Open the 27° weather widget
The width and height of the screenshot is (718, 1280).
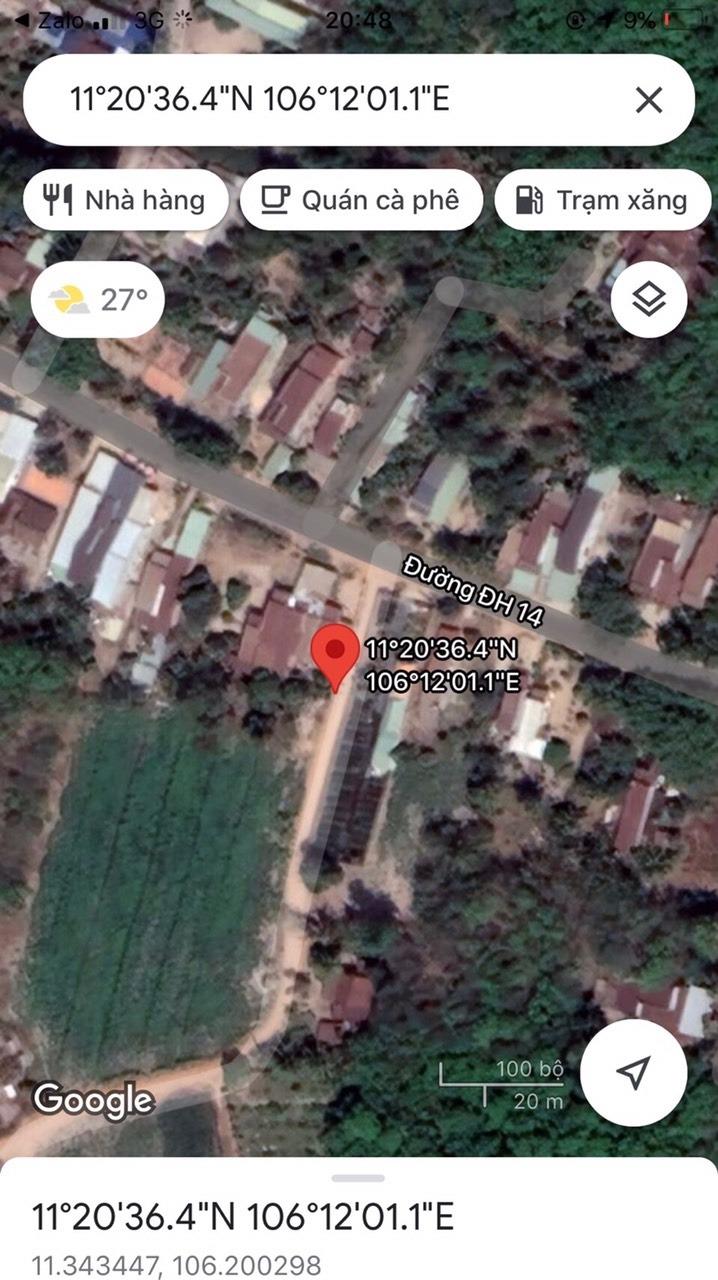pyautogui.click(x=98, y=299)
